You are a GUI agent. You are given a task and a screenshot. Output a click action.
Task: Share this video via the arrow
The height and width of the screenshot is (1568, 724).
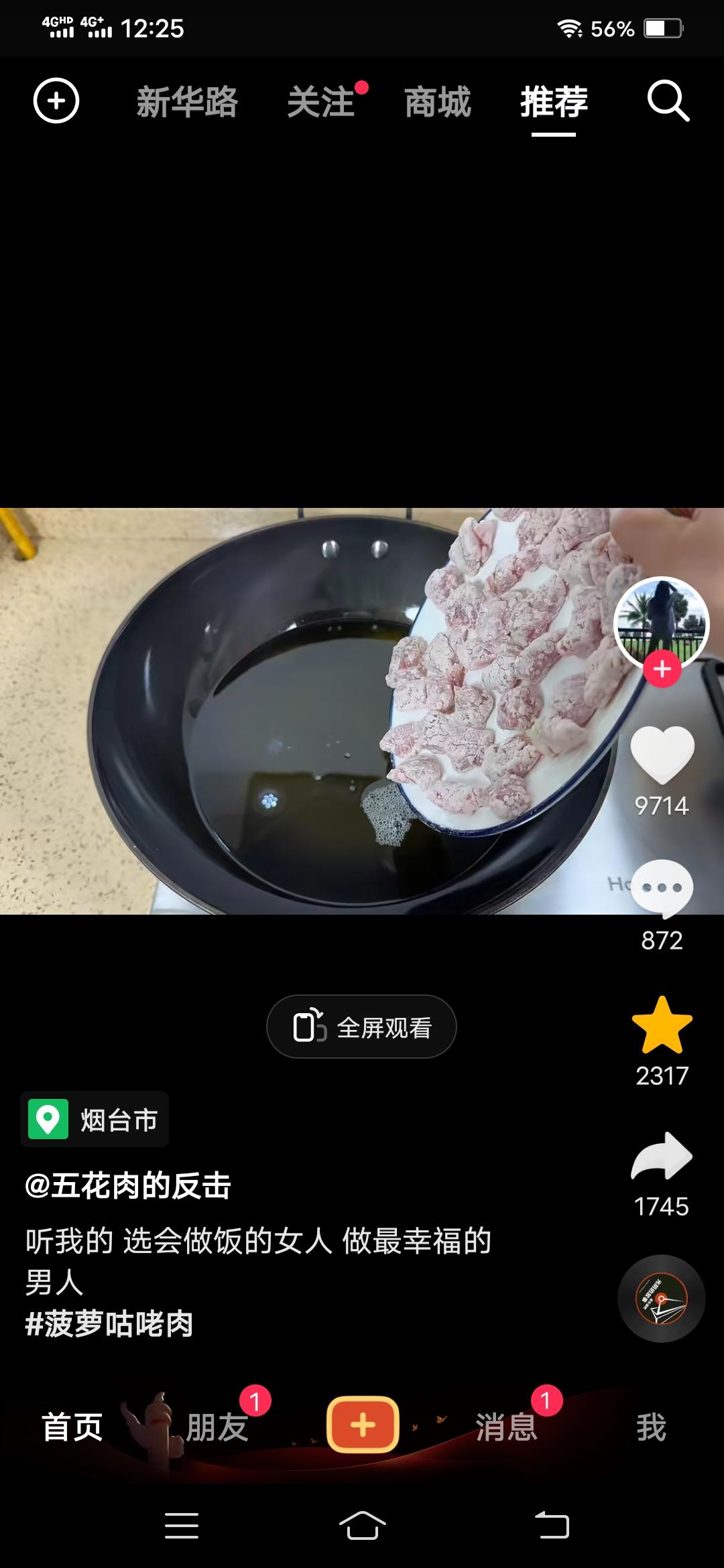662,1156
